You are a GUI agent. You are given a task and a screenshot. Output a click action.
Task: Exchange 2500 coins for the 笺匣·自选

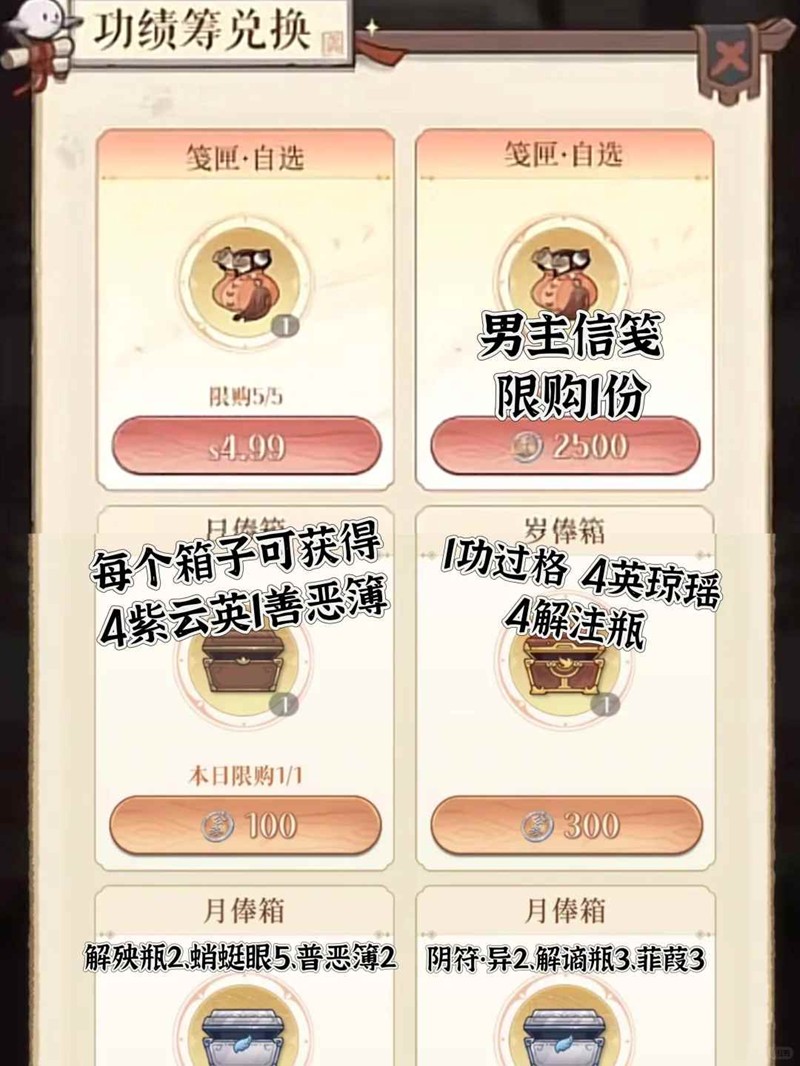point(565,445)
